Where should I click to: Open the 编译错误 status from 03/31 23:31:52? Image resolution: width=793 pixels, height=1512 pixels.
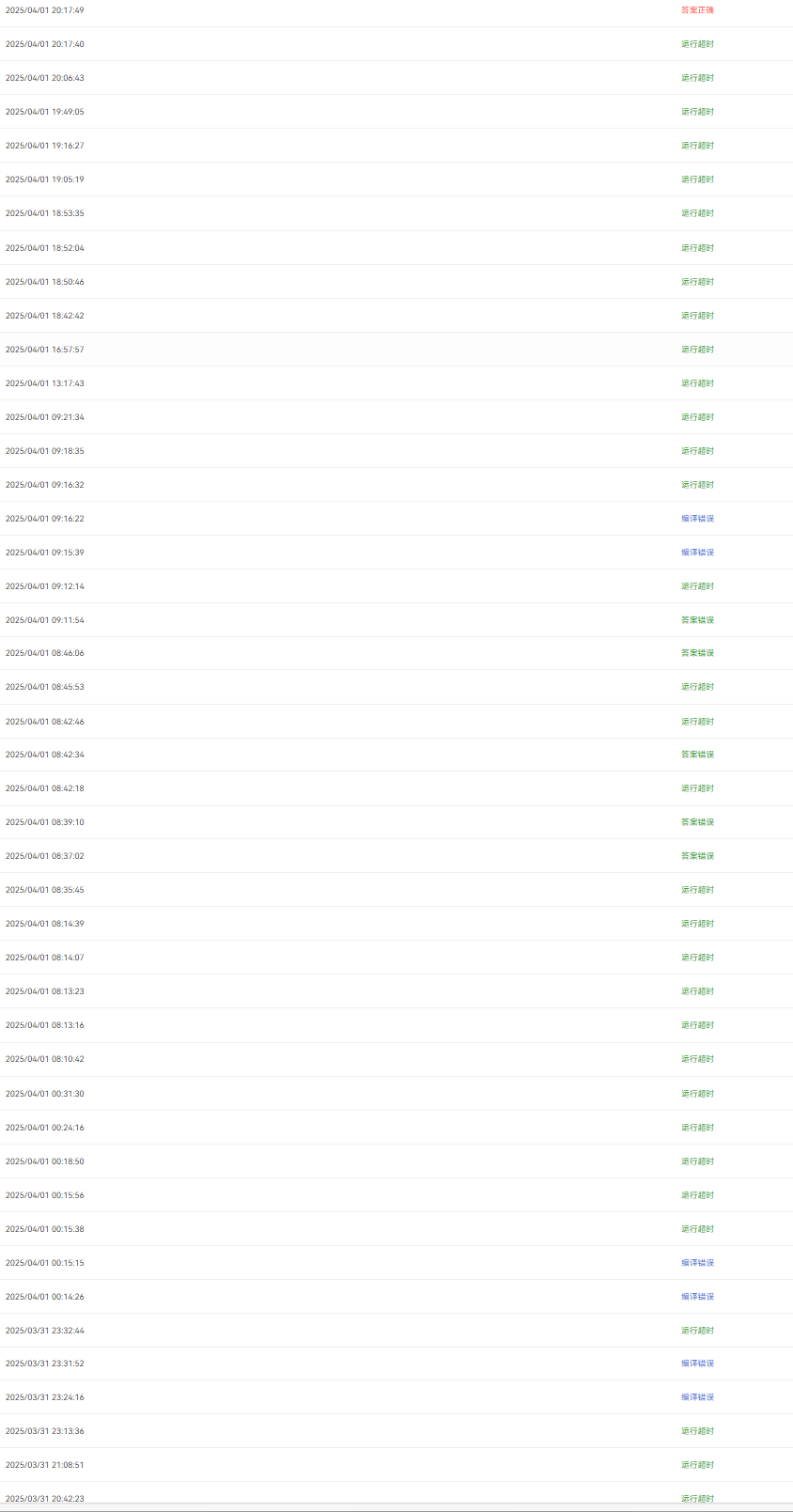pos(697,1364)
